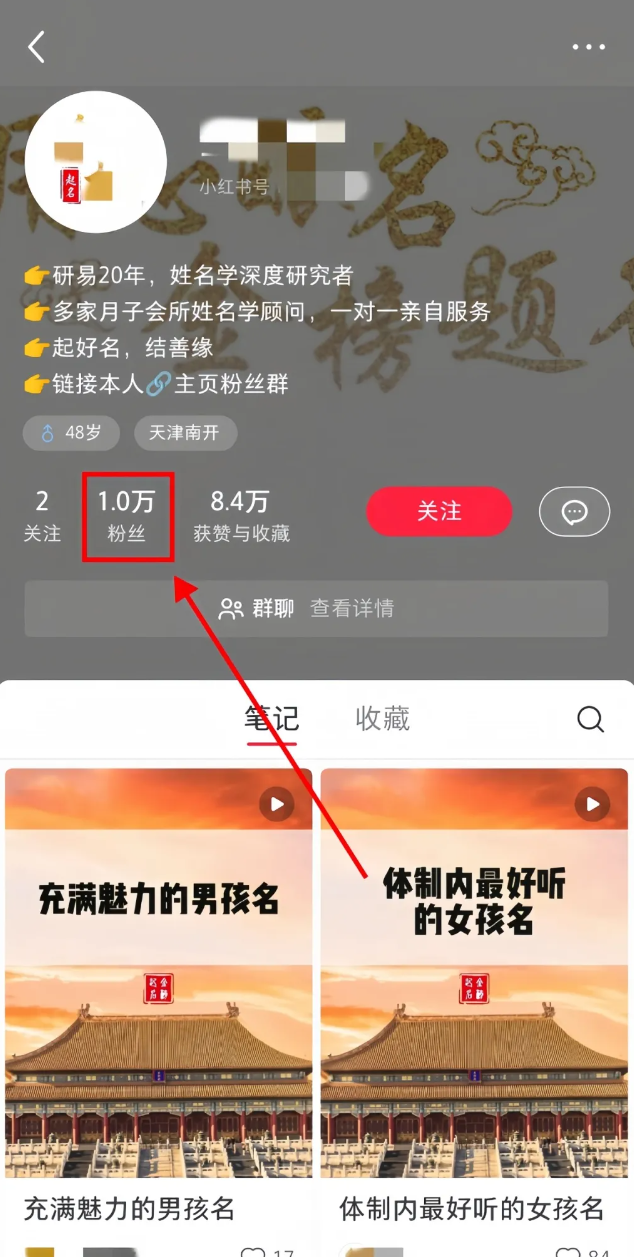Open 群聊 查看详情 group chat row
The height and width of the screenshot is (1257, 634).
click(316, 608)
